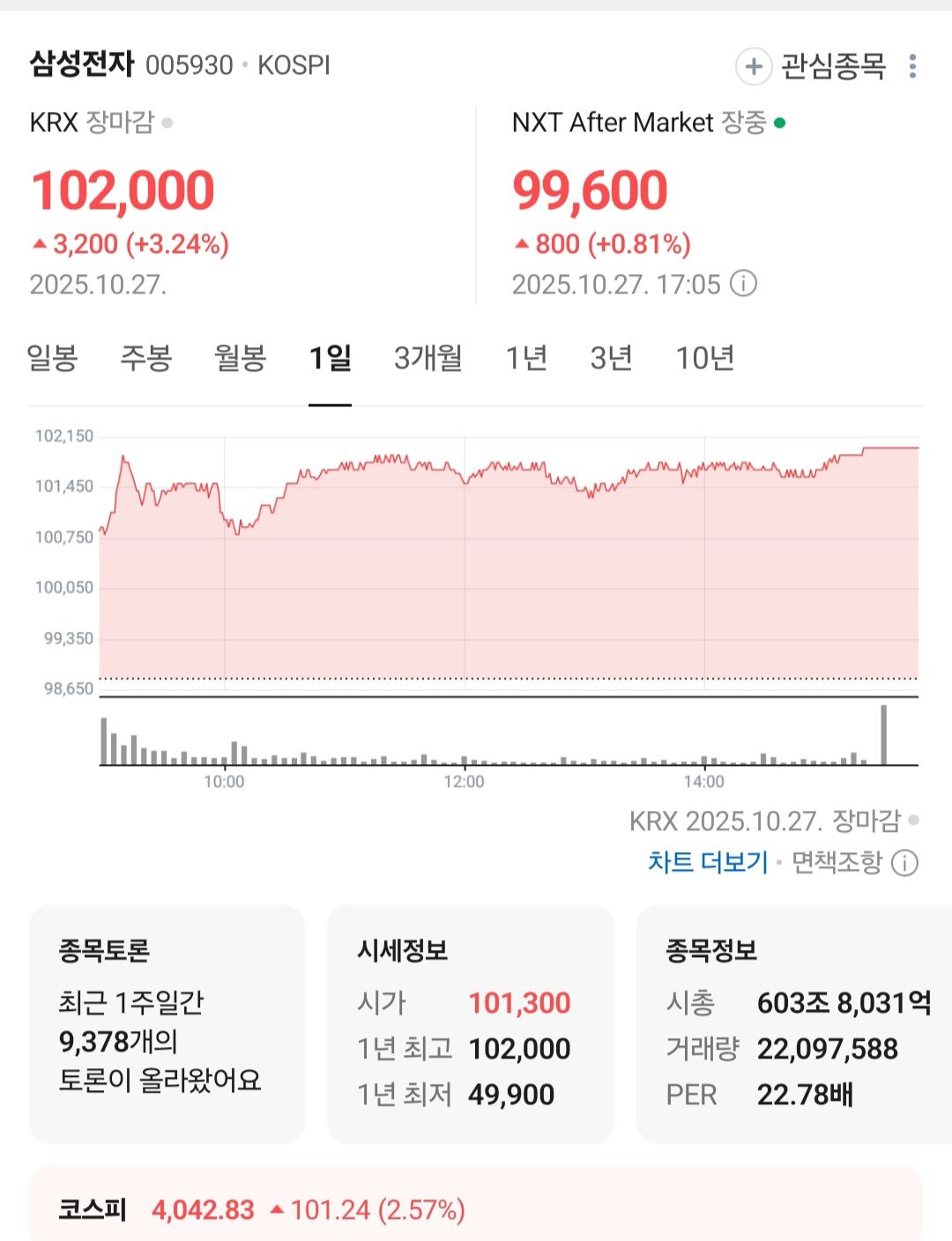
Task: Open the 종목토론 card
Action: tap(167, 1023)
